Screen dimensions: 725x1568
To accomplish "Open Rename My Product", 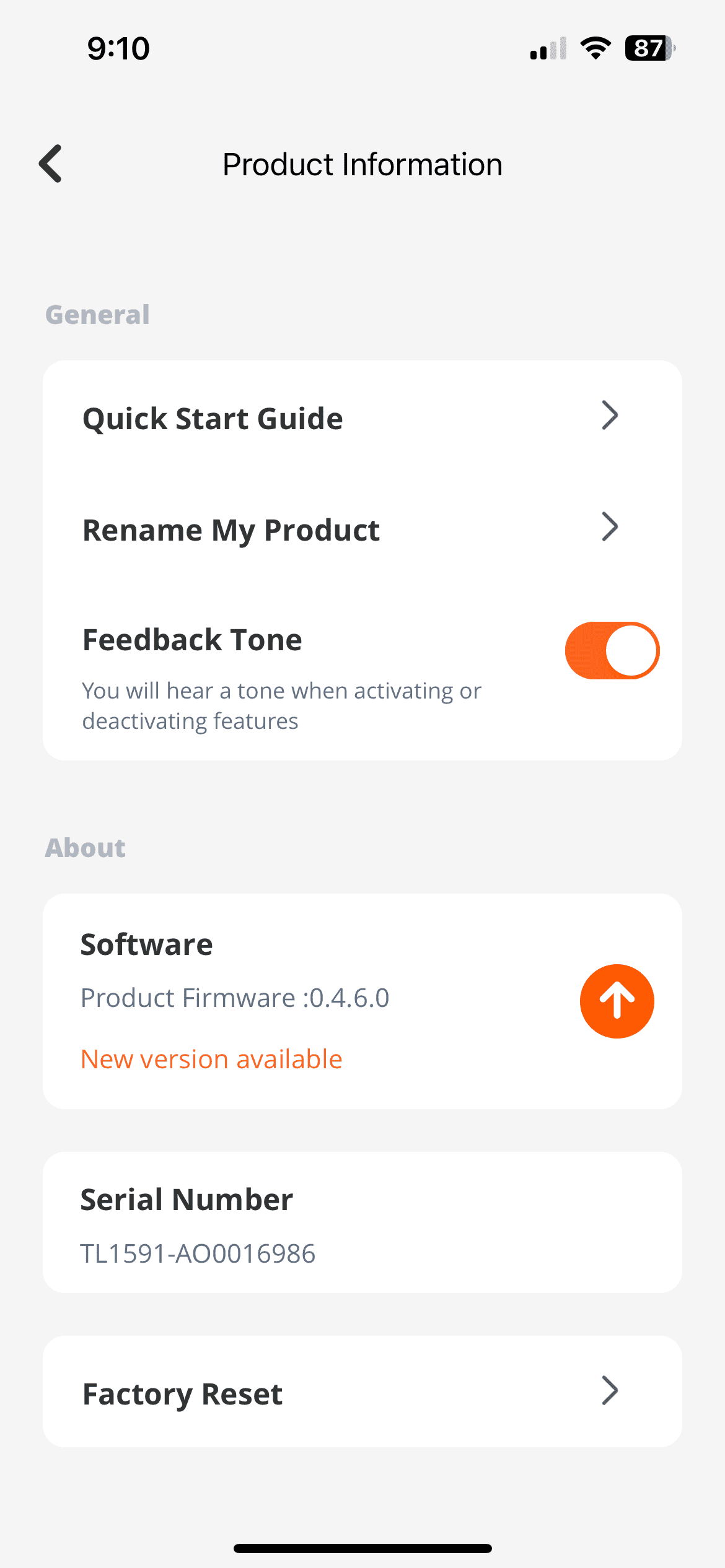I will [362, 529].
